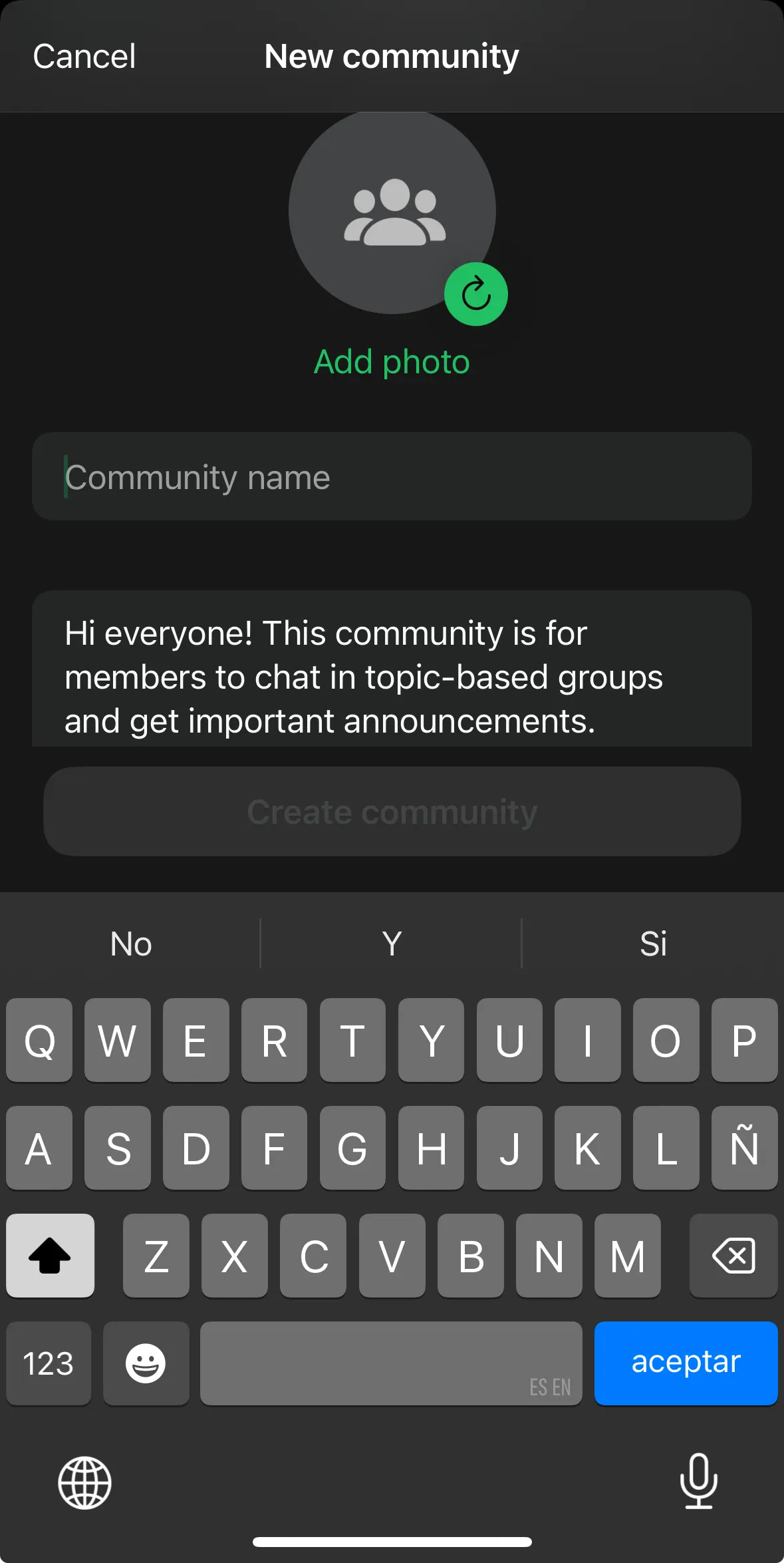This screenshot has height=1563, width=784.
Task: Tap Add photo link
Action: click(392, 362)
